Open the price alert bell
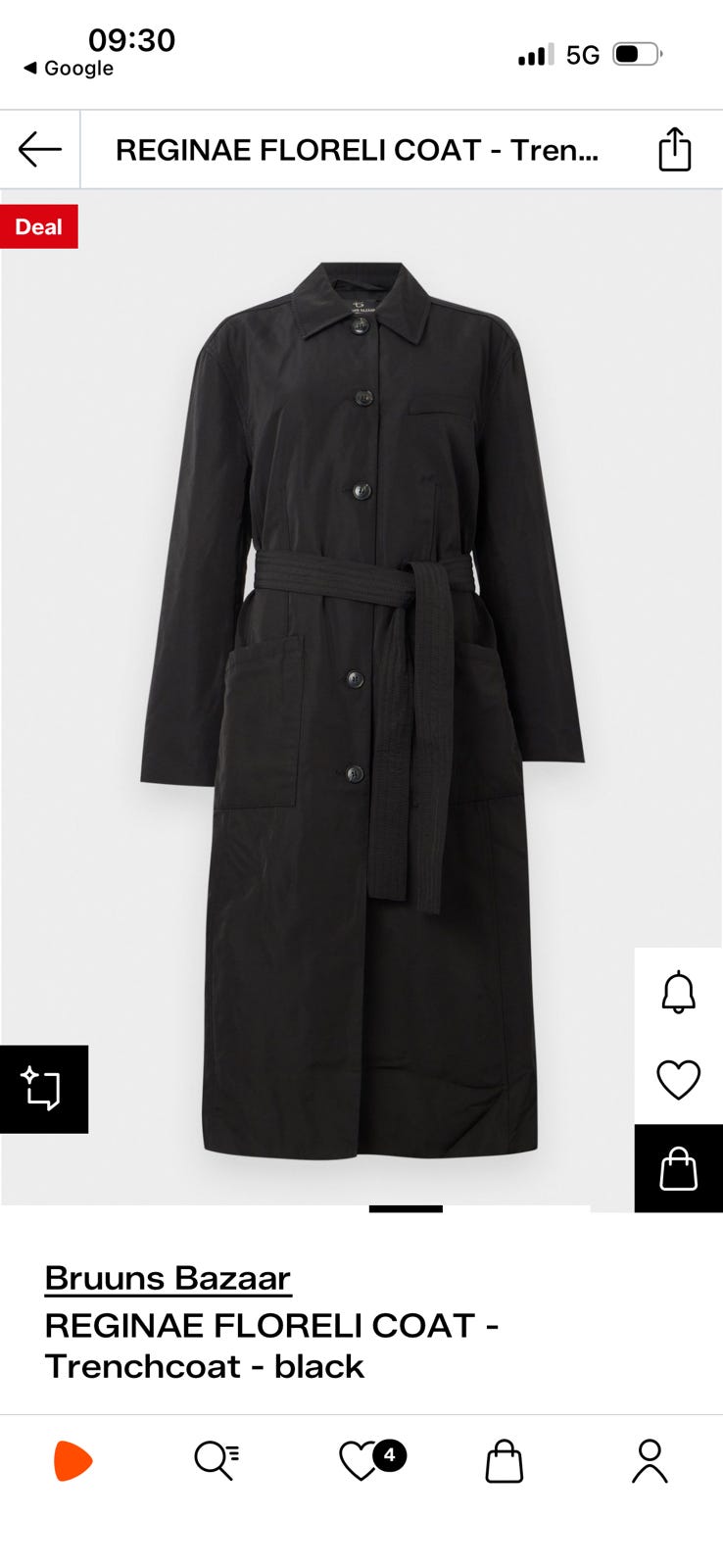The image size is (723, 1568). (x=678, y=992)
